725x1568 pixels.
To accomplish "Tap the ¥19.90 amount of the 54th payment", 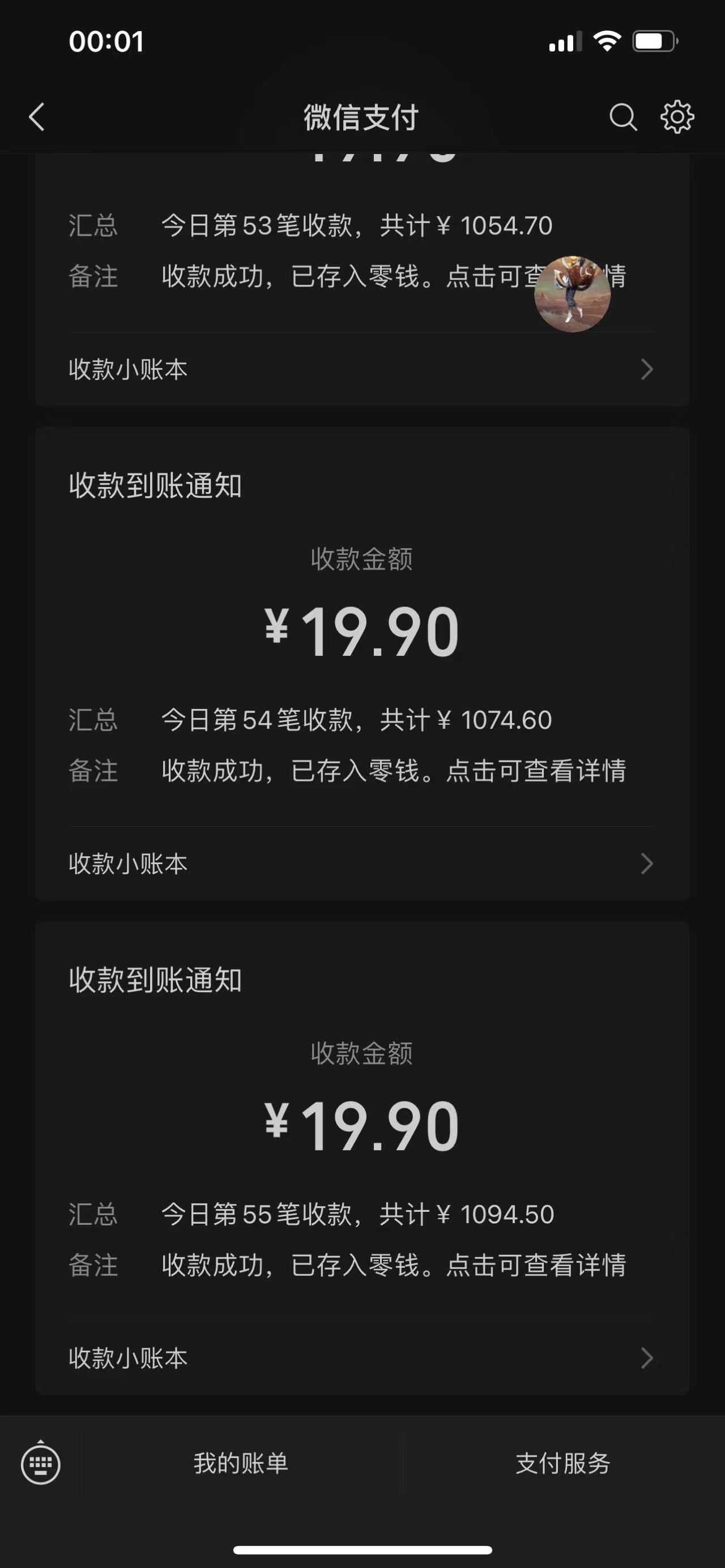I will click(x=362, y=631).
